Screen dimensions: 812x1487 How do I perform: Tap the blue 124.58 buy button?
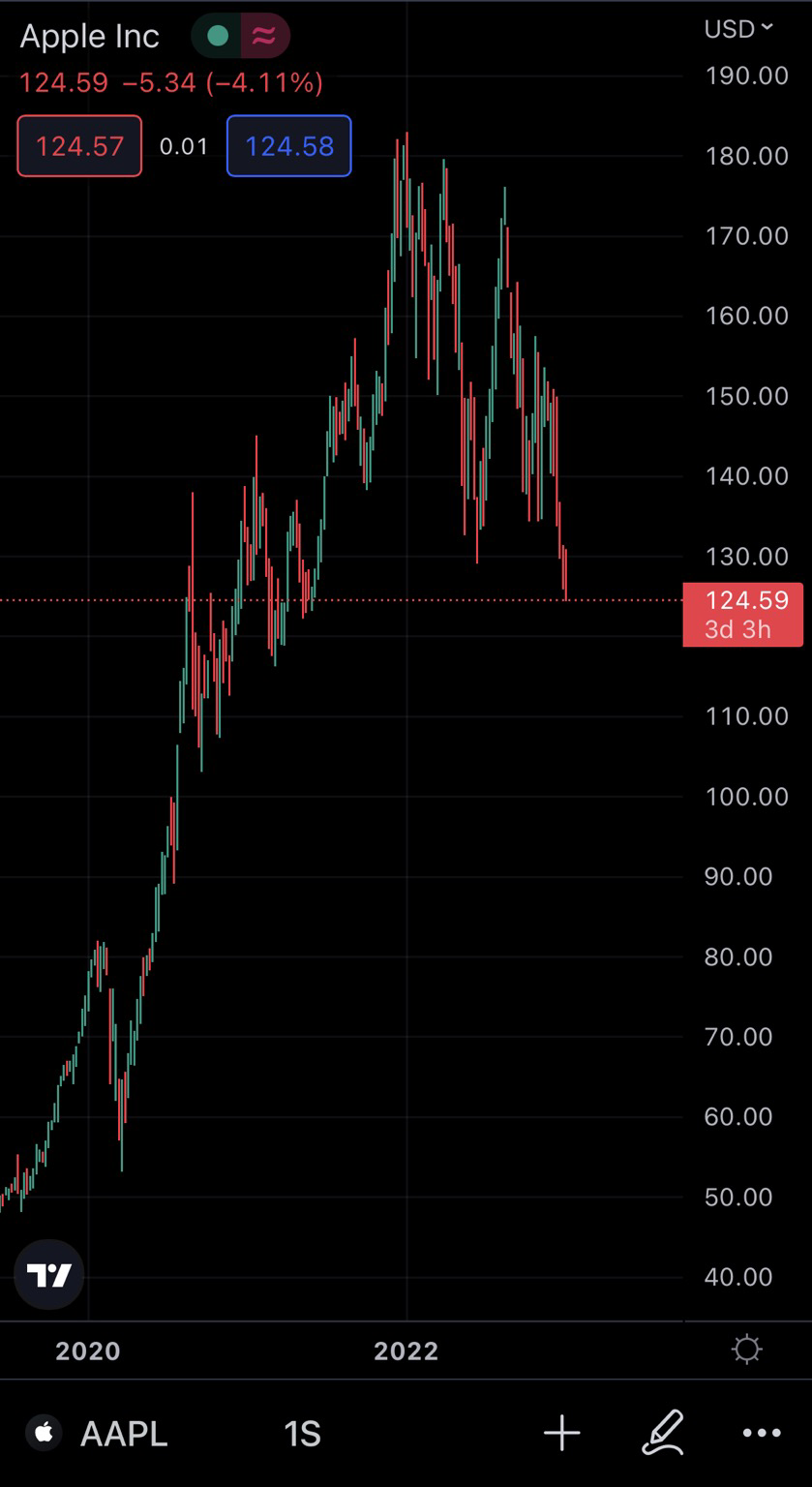click(289, 146)
